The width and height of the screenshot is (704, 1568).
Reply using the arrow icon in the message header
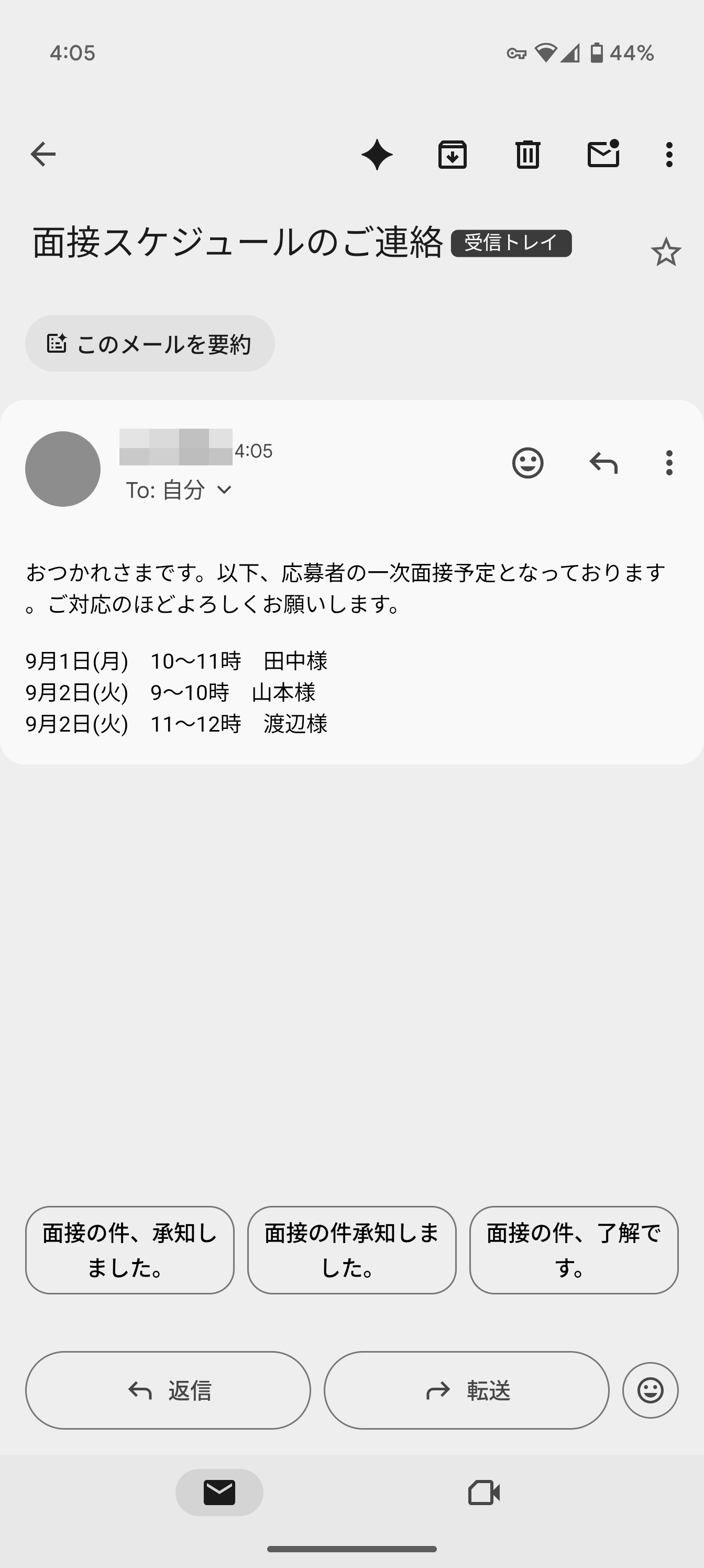pyautogui.click(x=603, y=463)
